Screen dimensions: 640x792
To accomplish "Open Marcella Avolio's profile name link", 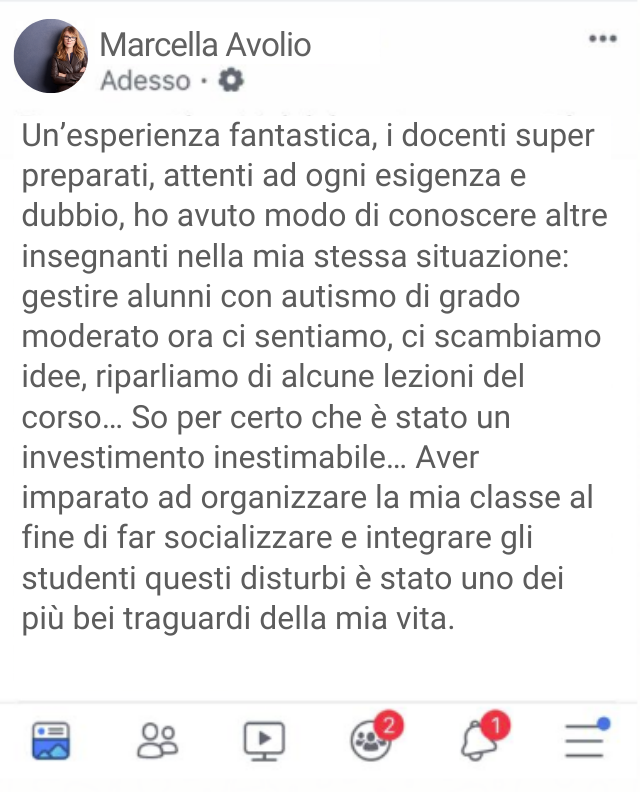I will [x=205, y=44].
